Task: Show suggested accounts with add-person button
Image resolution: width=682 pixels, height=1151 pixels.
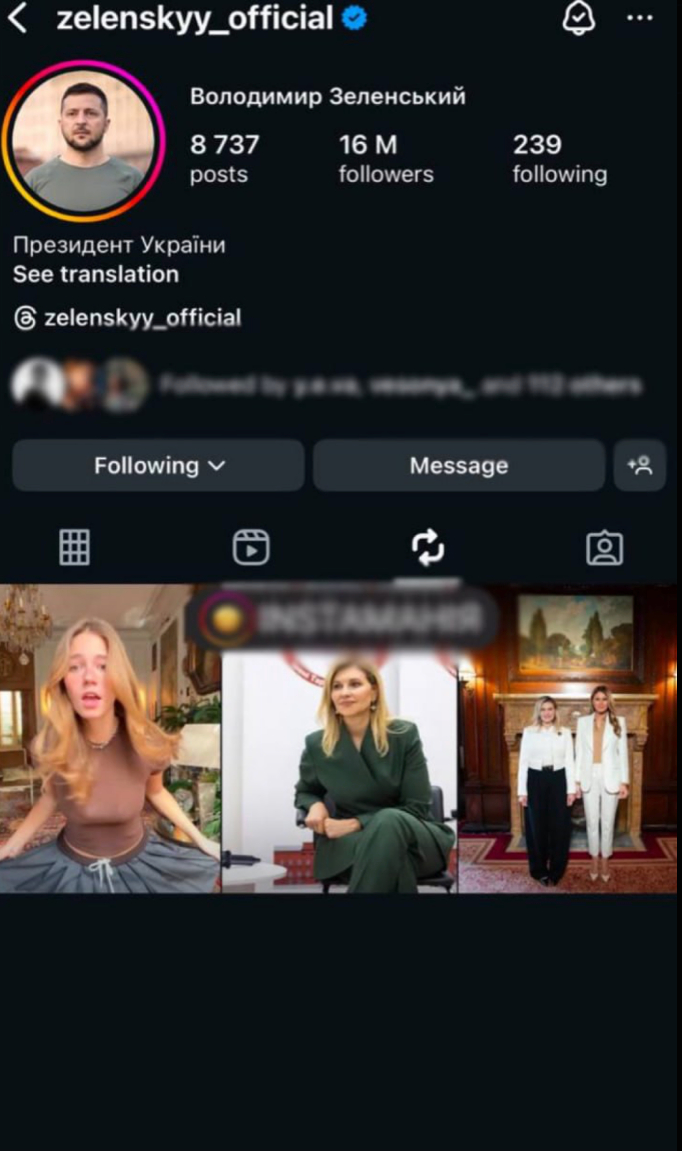Action: (639, 465)
